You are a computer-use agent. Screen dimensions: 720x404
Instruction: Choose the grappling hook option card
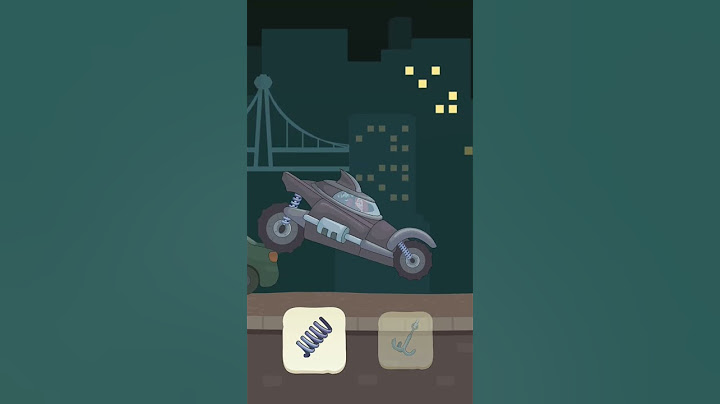pyautogui.click(x=405, y=340)
